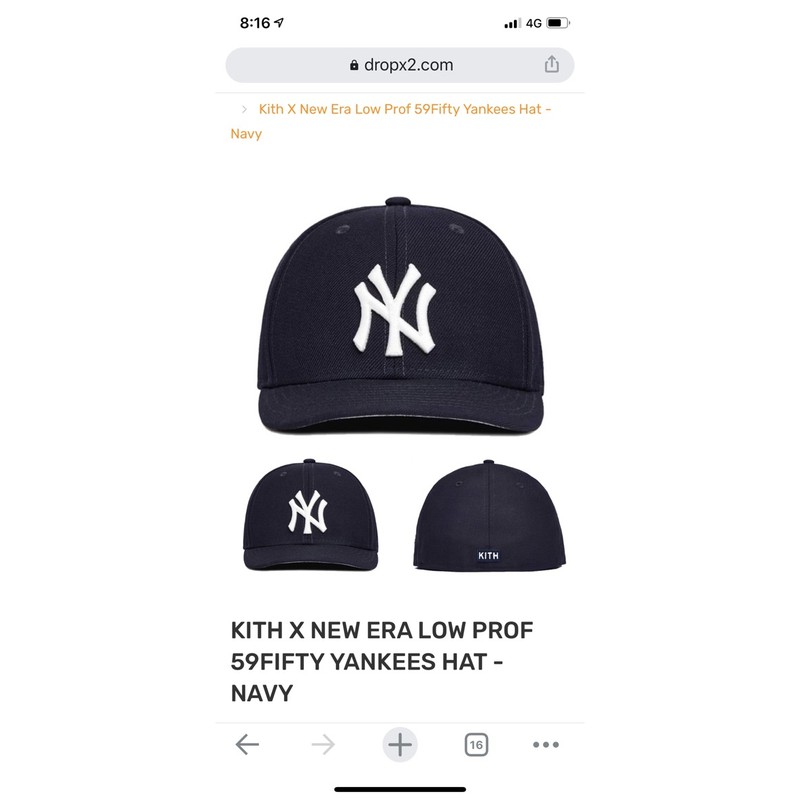Go back to the previous page
This screenshot has width=800, height=800.
pyautogui.click(x=247, y=745)
